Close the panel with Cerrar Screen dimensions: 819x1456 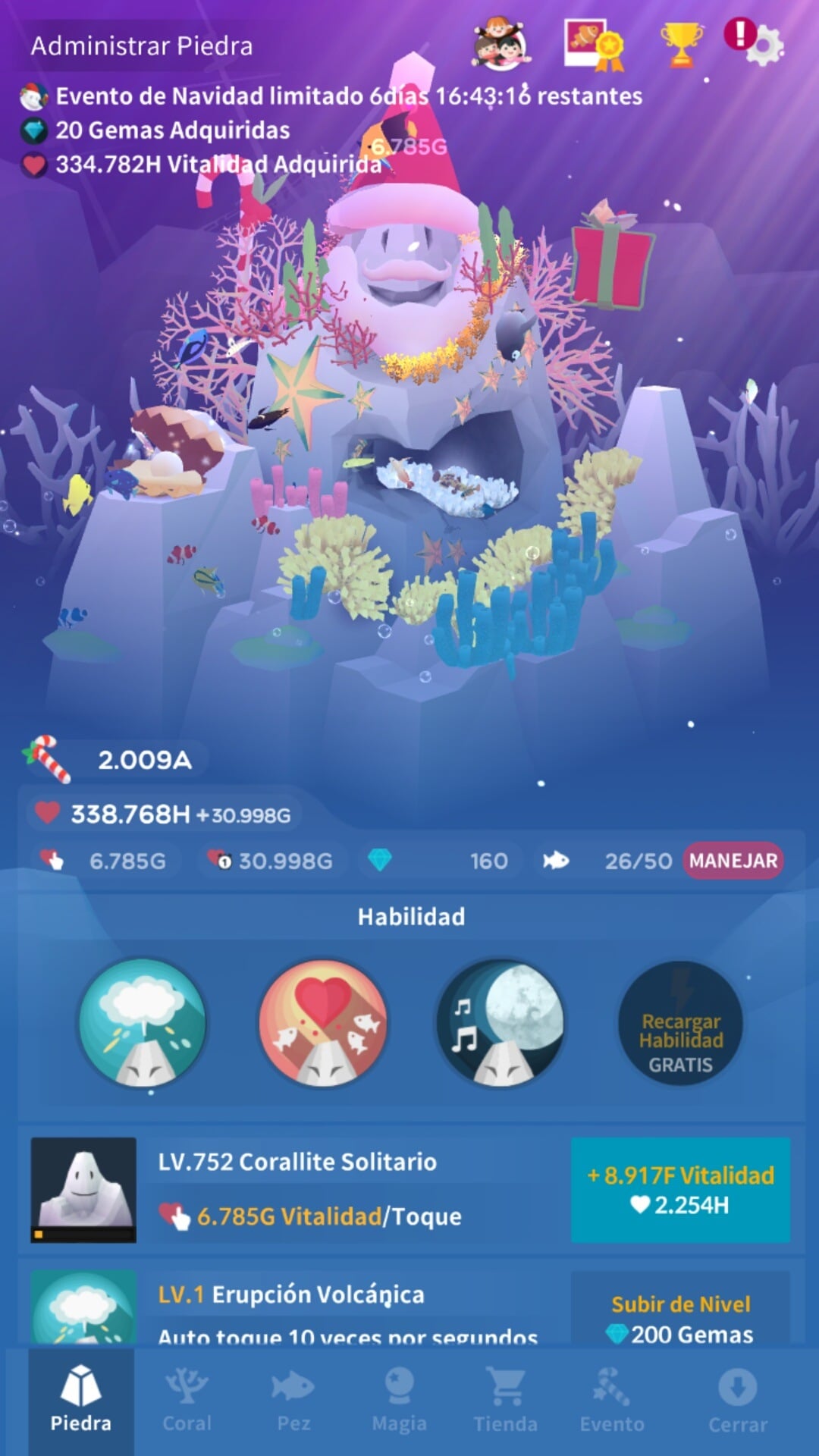coord(737,1401)
